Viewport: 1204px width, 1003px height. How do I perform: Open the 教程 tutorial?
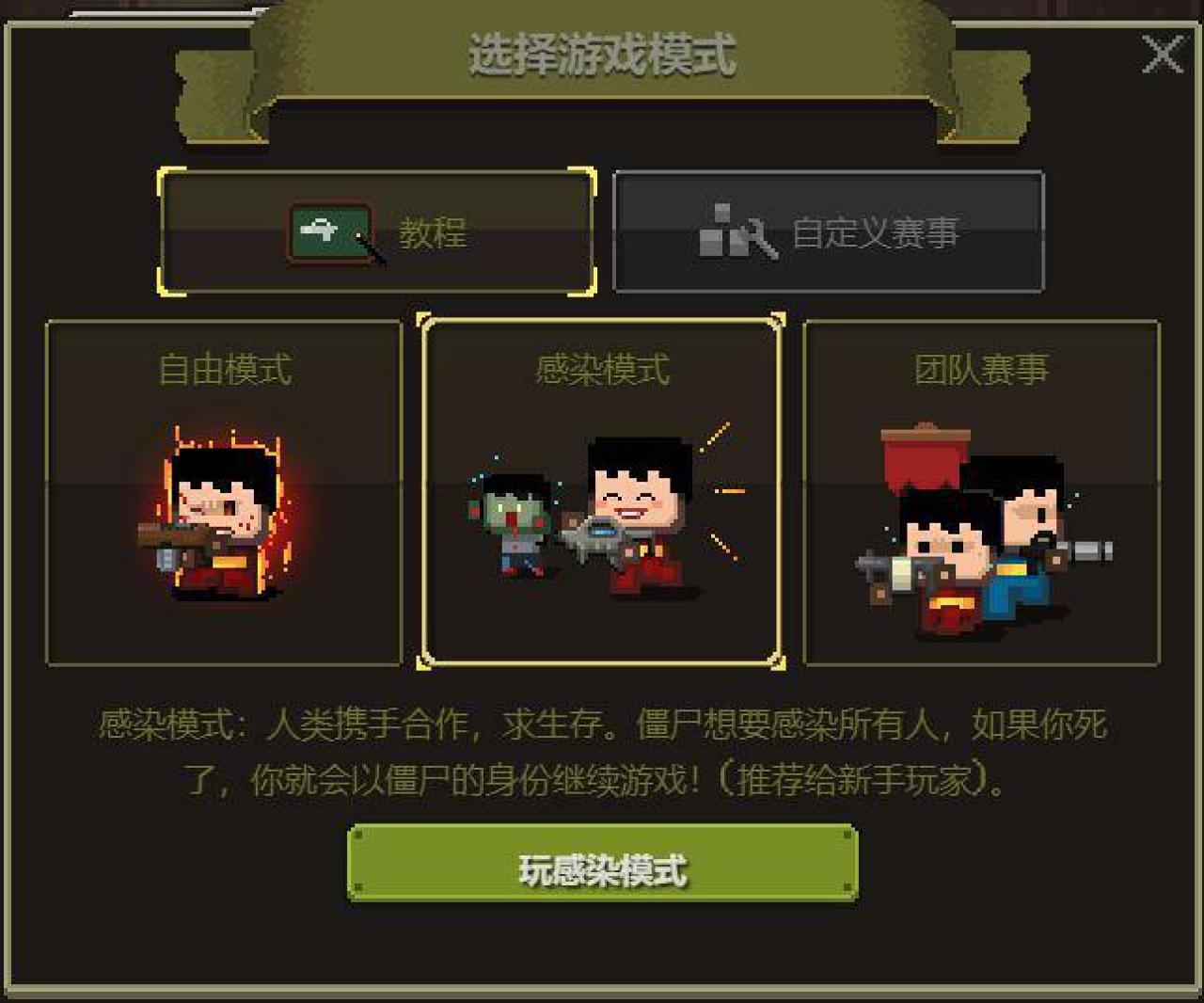click(377, 231)
